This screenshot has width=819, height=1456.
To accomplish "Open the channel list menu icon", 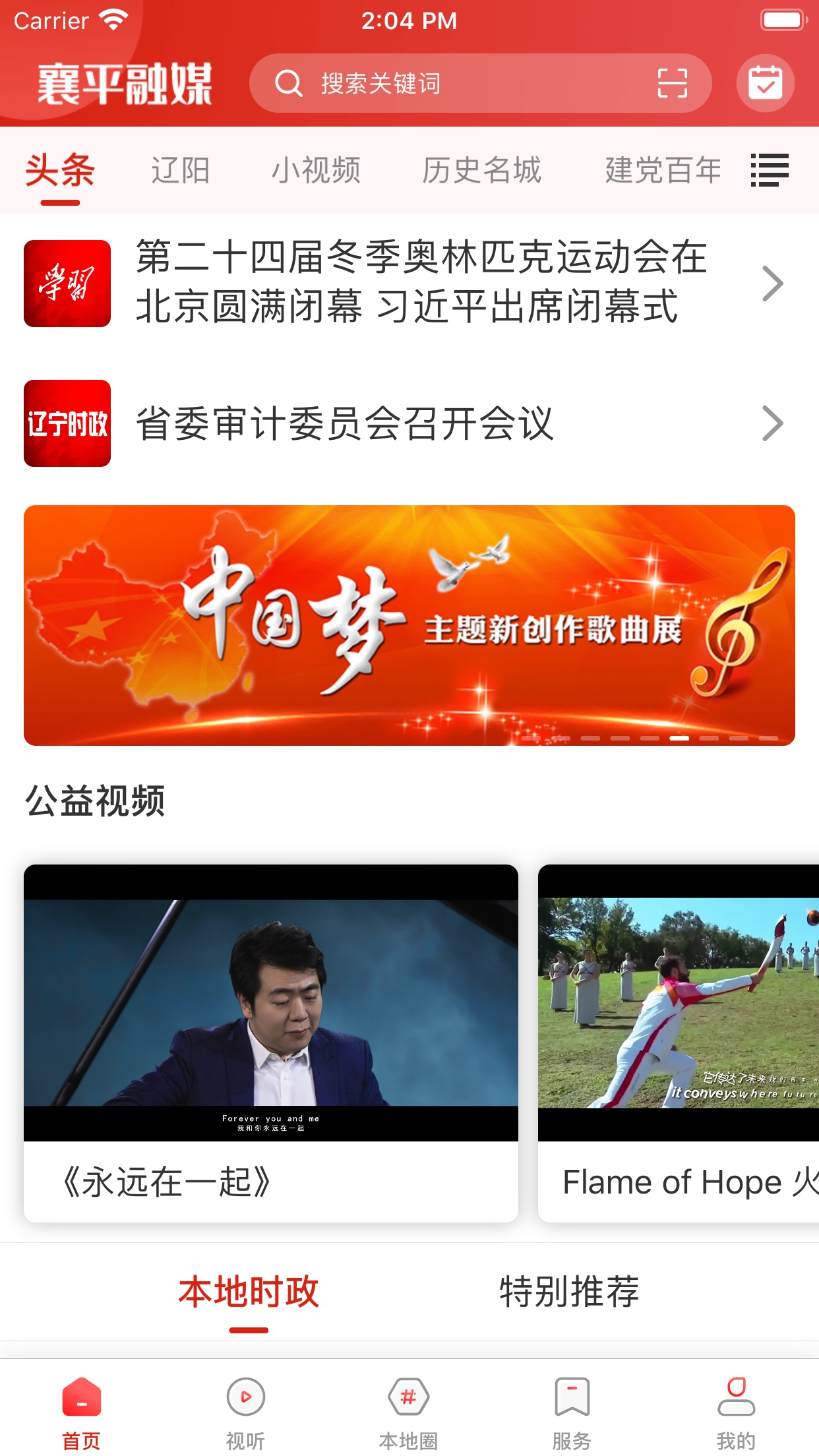I will point(770,171).
